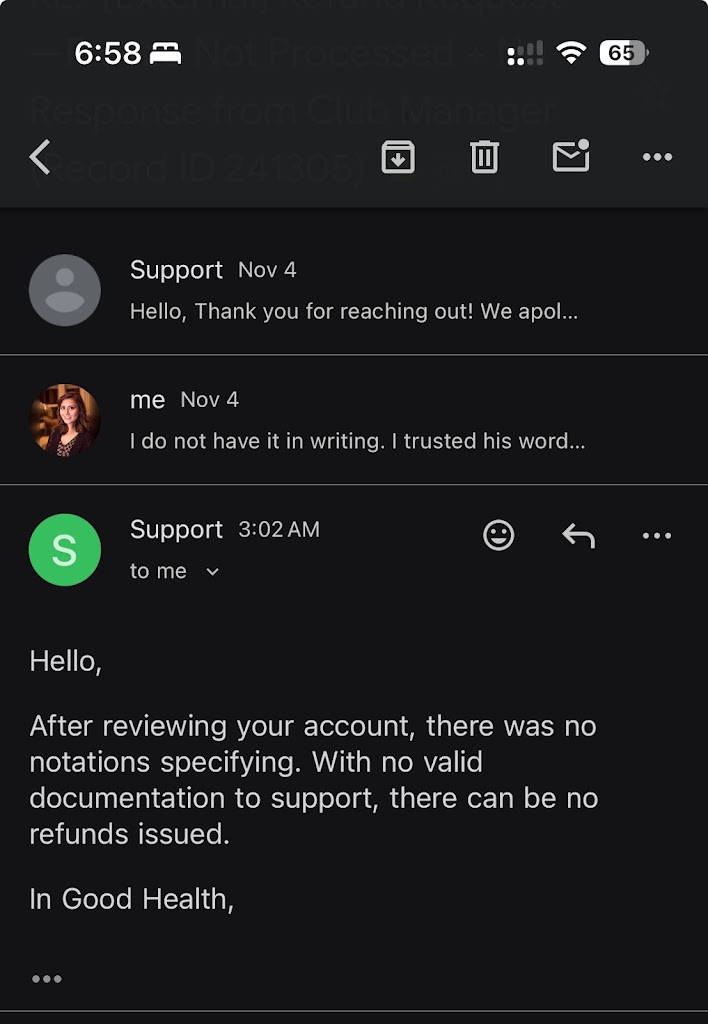This screenshot has width=708, height=1024.
Task: Open the Support sender avatar with the letter S
Action: (x=65, y=550)
